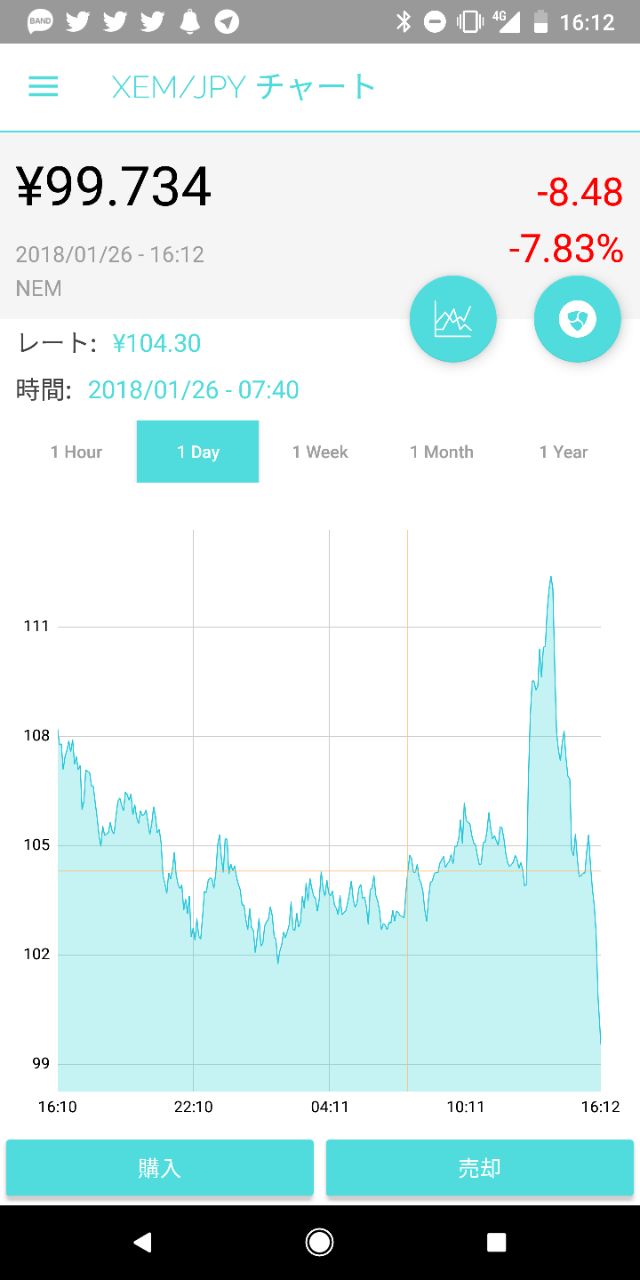Select the 1 Day range

pos(198,452)
